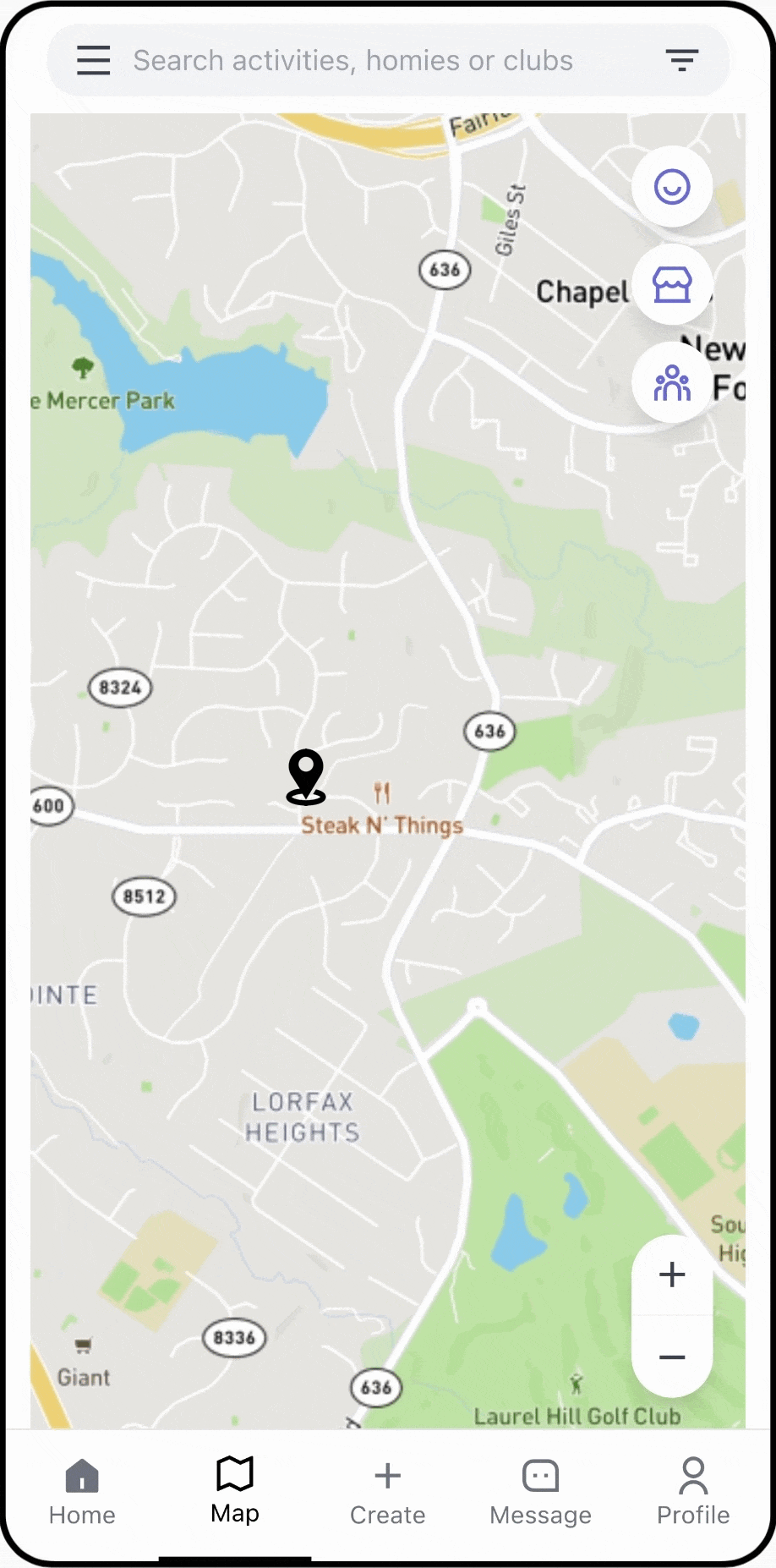Zoom in on the map
Screen dimensions: 776x1568
(672, 1275)
